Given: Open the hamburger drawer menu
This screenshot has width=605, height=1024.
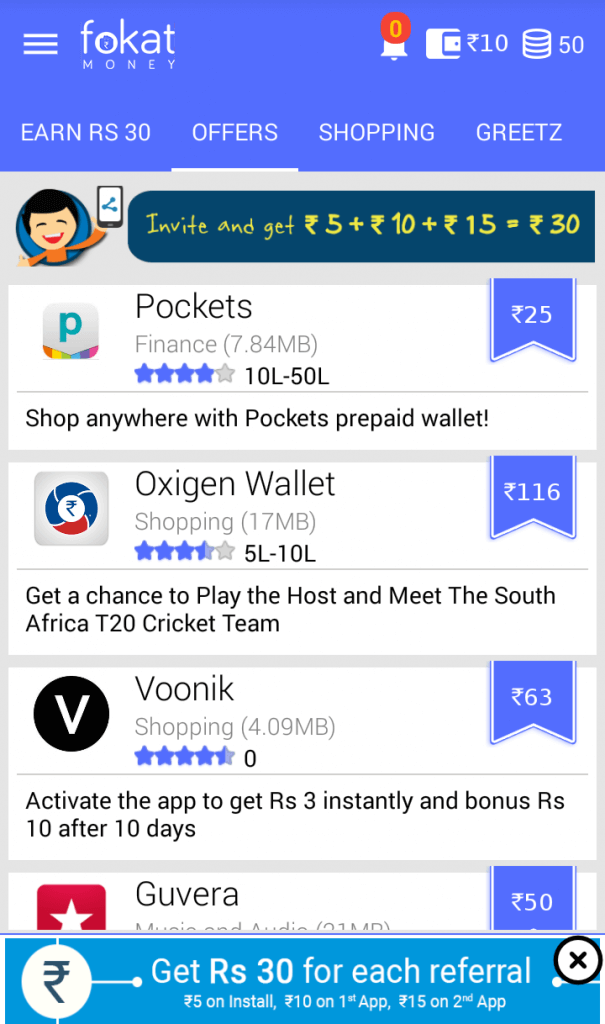Looking at the screenshot, I should click(41, 44).
